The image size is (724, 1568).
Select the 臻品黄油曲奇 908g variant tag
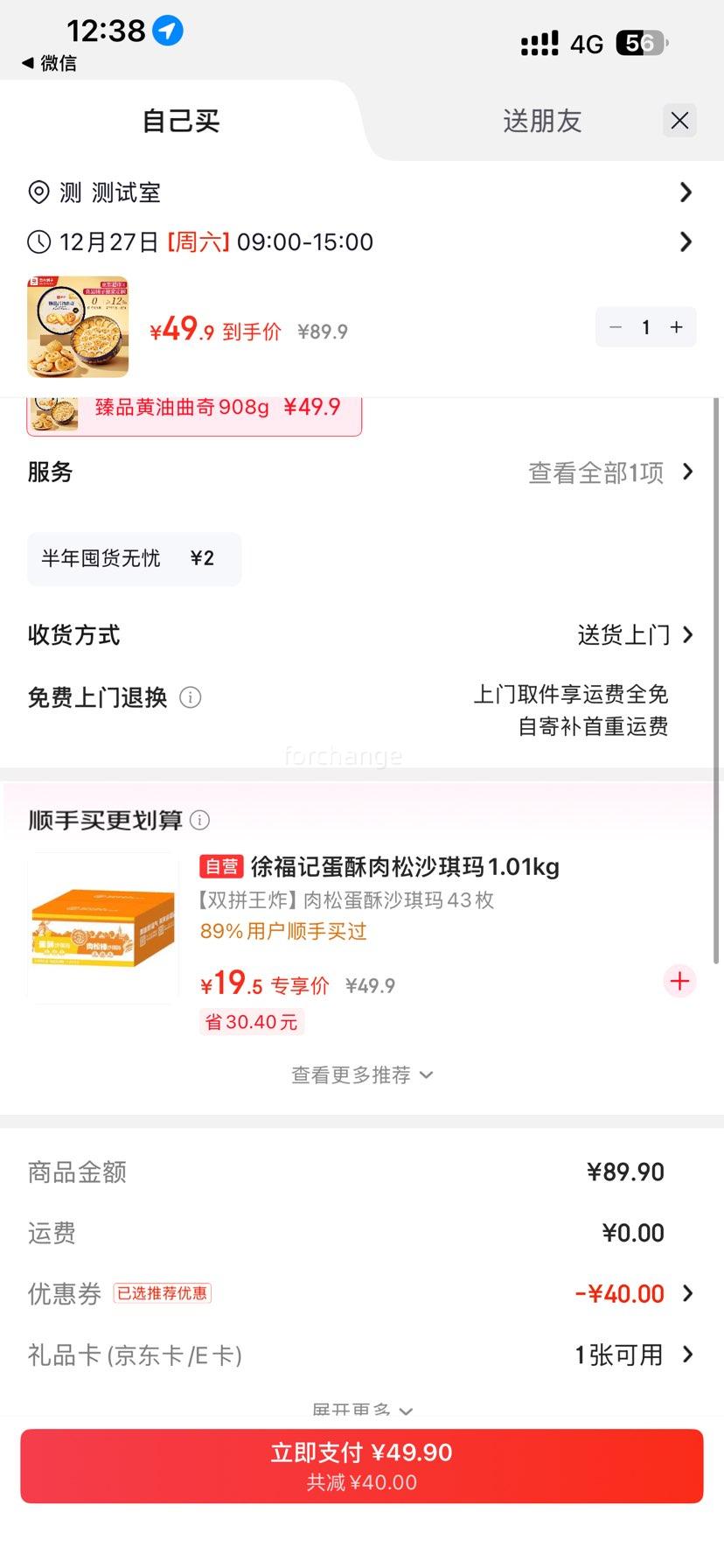194,408
